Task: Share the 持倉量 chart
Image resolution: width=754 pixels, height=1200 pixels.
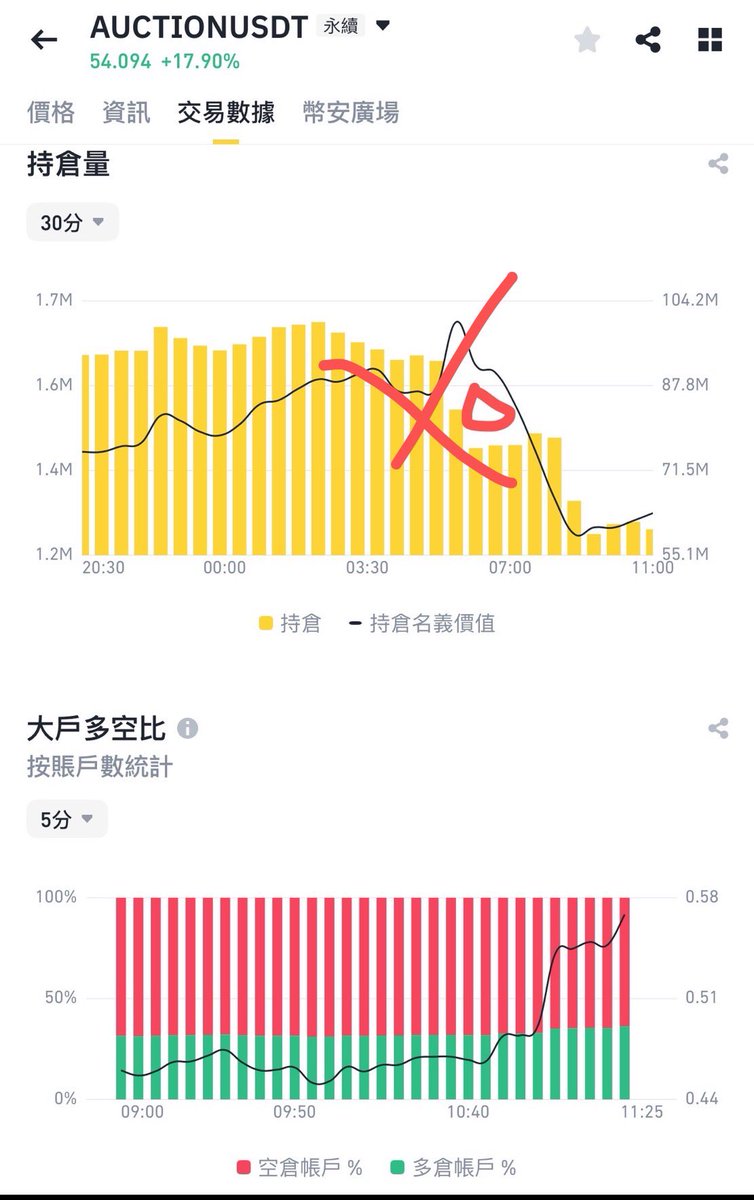Action: point(717,165)
